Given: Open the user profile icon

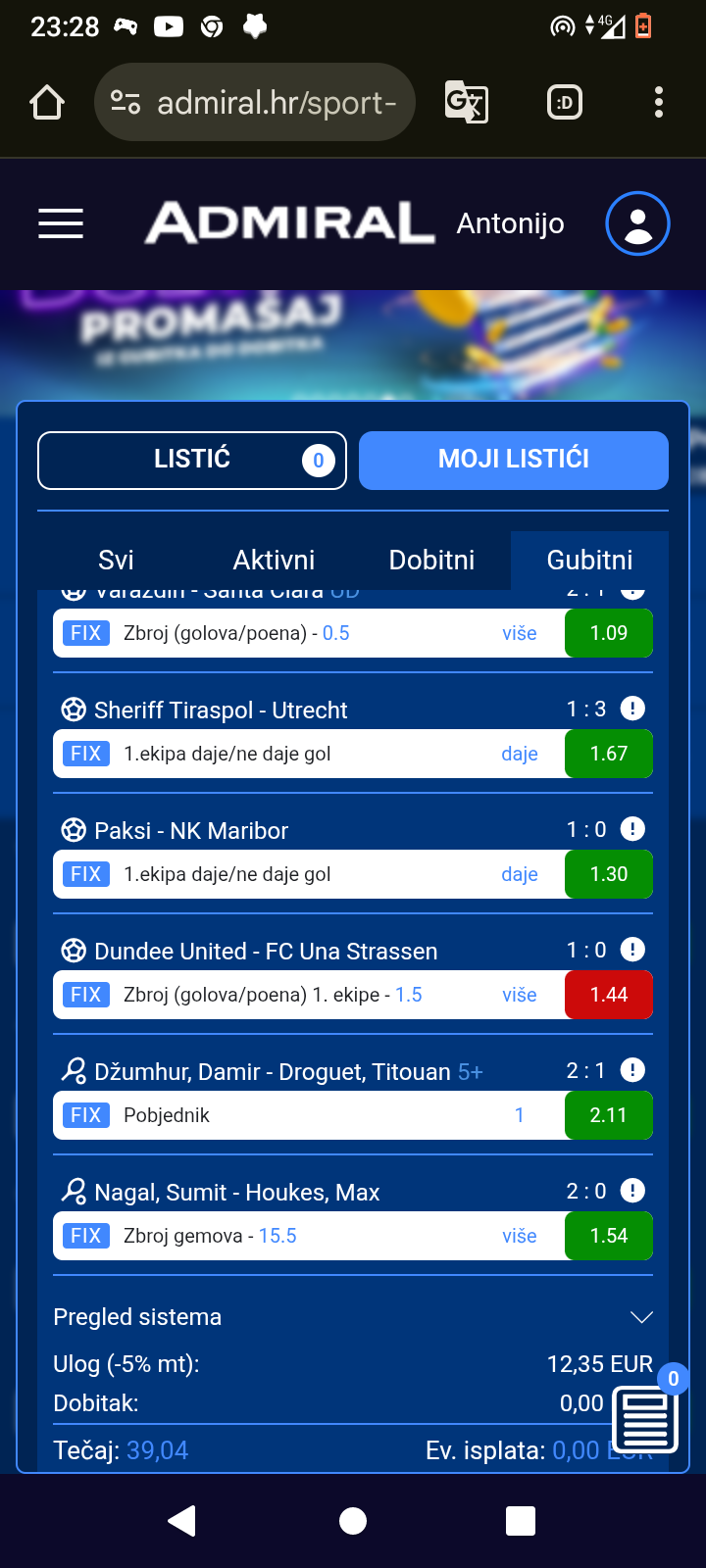Looking at the screenshot, I should click(637, 223).
